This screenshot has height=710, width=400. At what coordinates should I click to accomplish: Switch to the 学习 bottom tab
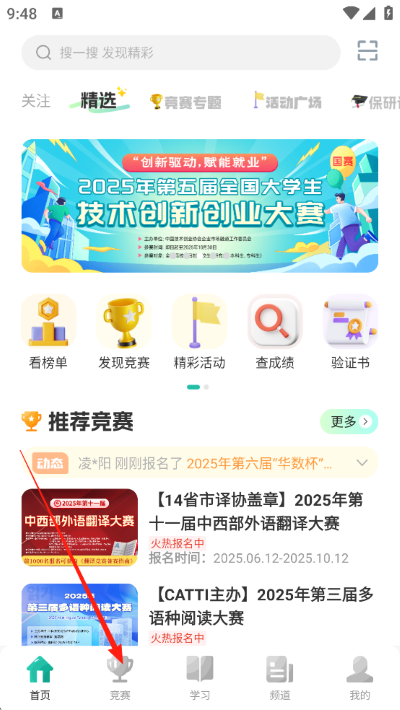click(200, 678)
